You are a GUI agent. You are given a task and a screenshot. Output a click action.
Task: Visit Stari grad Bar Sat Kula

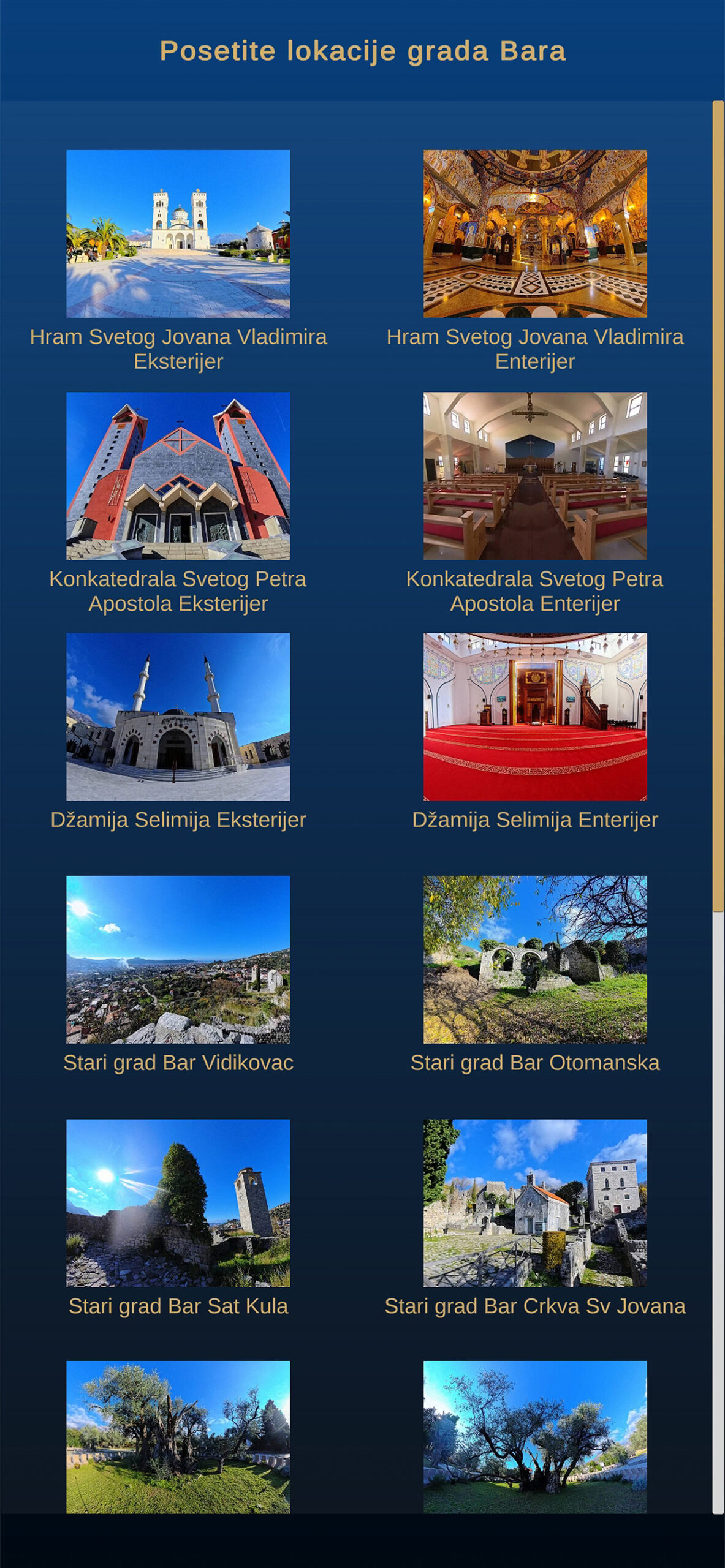click(x=178, y=1203)
